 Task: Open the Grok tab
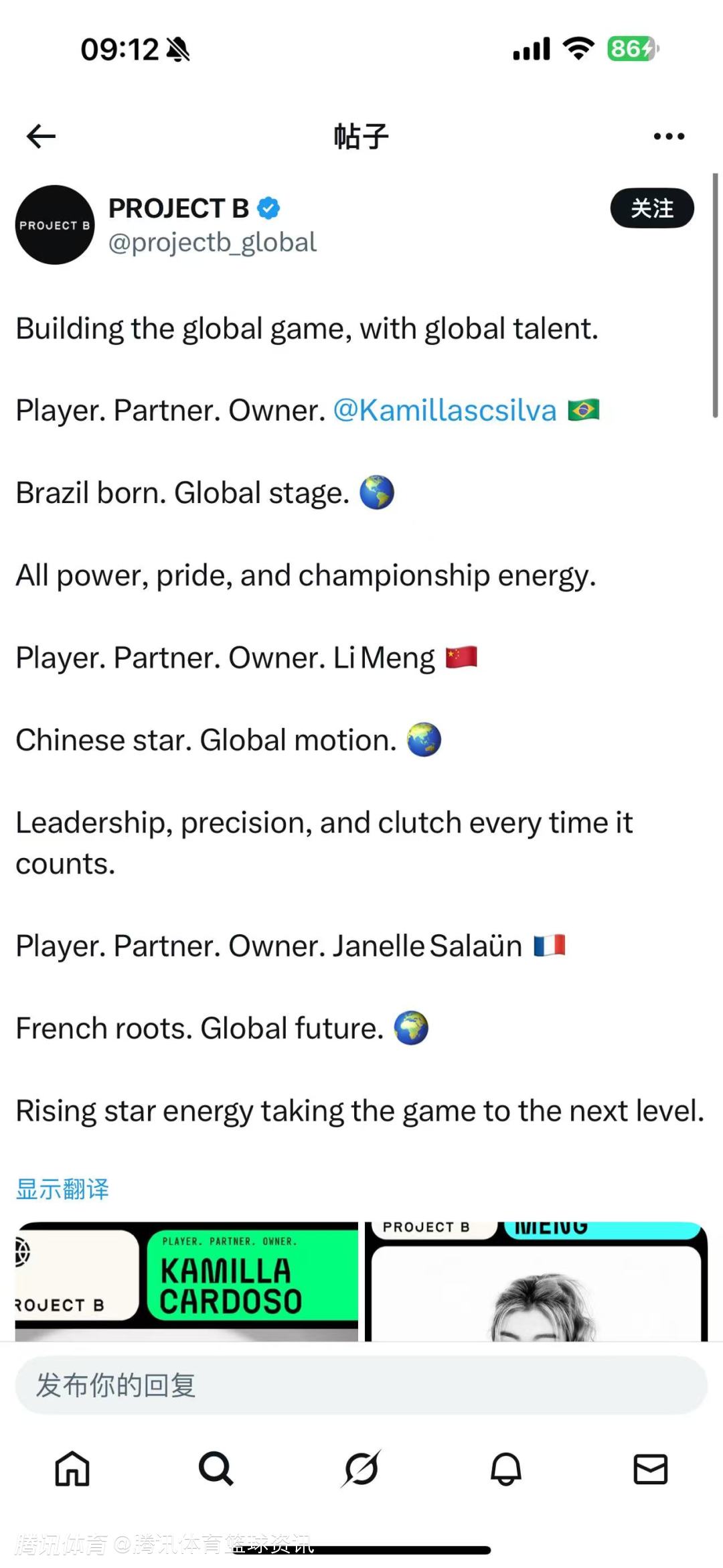(361, 1469)
